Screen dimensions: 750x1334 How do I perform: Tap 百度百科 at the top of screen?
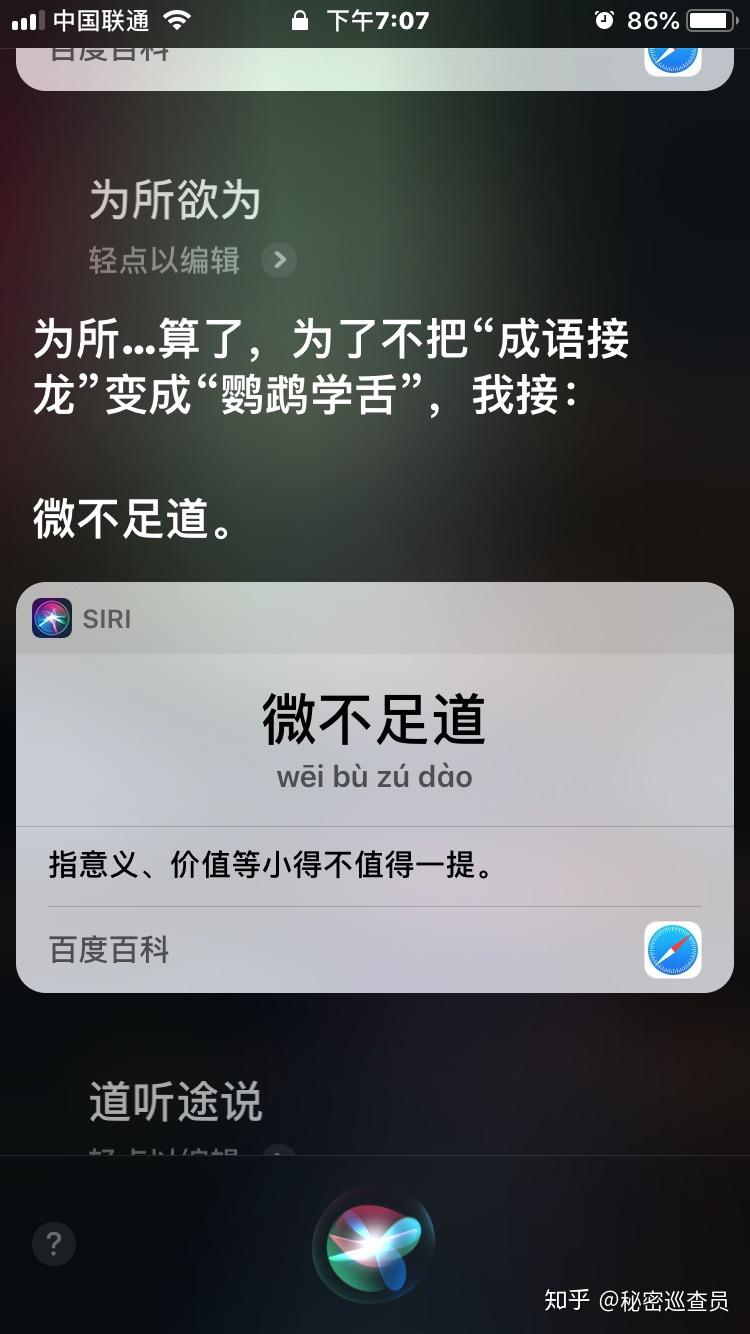click(x=109, y=50)
